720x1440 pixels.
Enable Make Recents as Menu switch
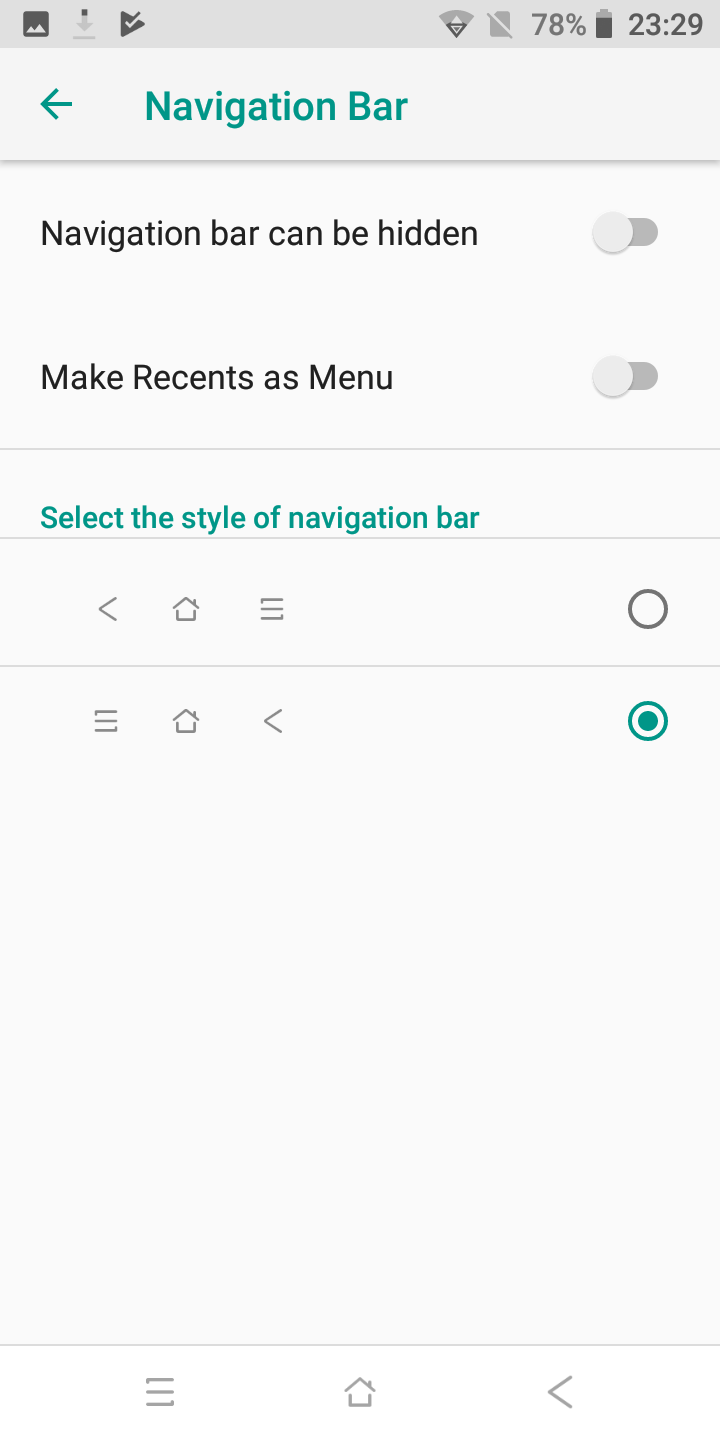[625, 378]
